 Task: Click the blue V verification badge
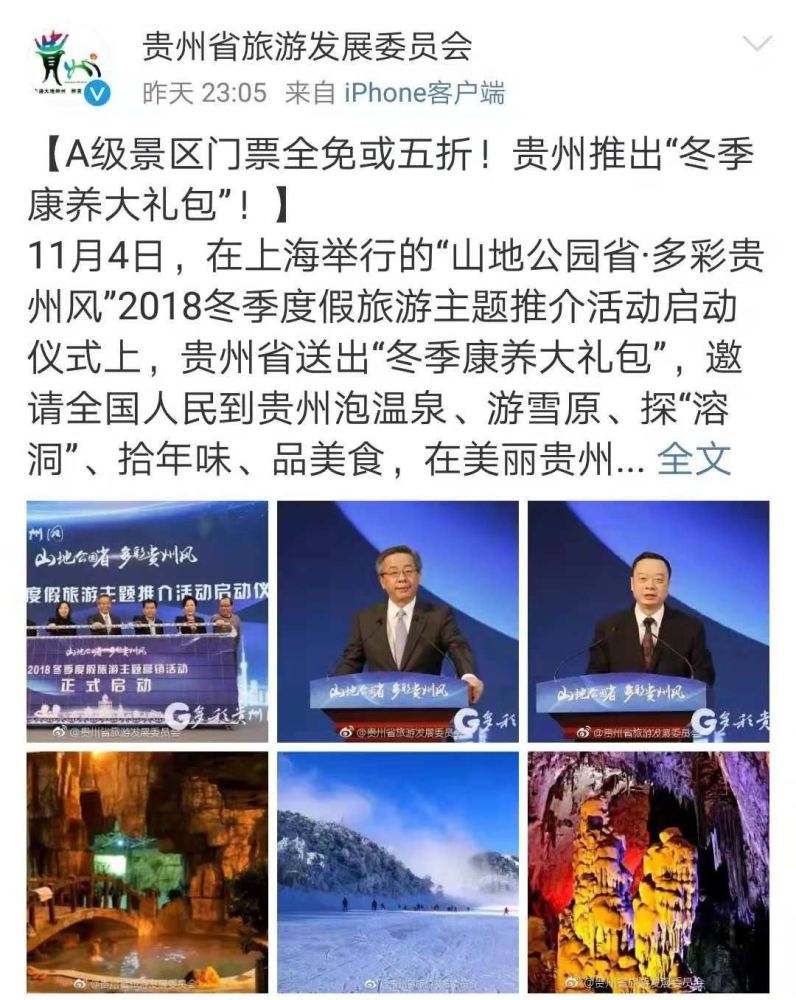(x=99, y=90)
